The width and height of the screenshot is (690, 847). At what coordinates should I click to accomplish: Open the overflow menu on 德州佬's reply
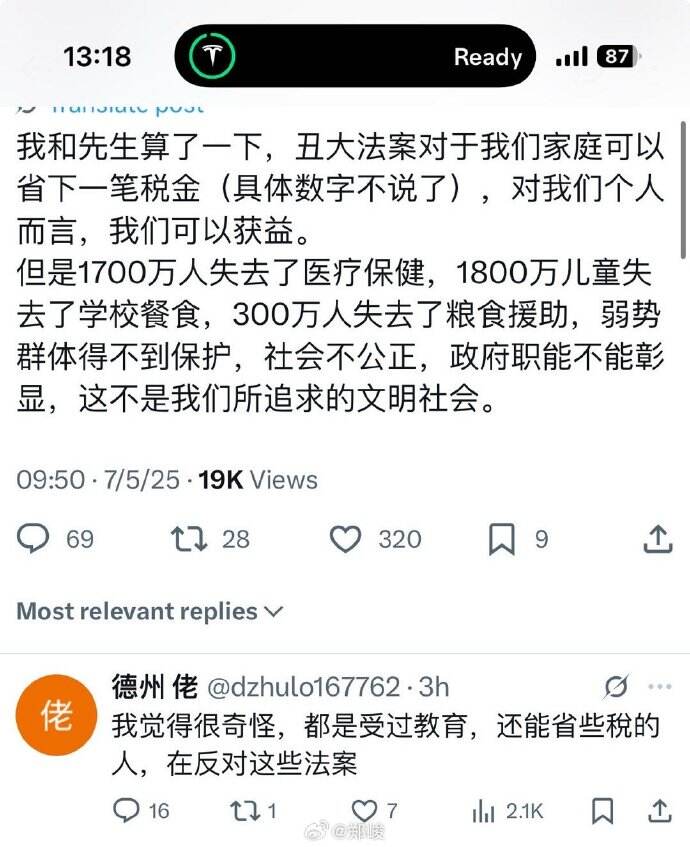(x=659, y=687)
